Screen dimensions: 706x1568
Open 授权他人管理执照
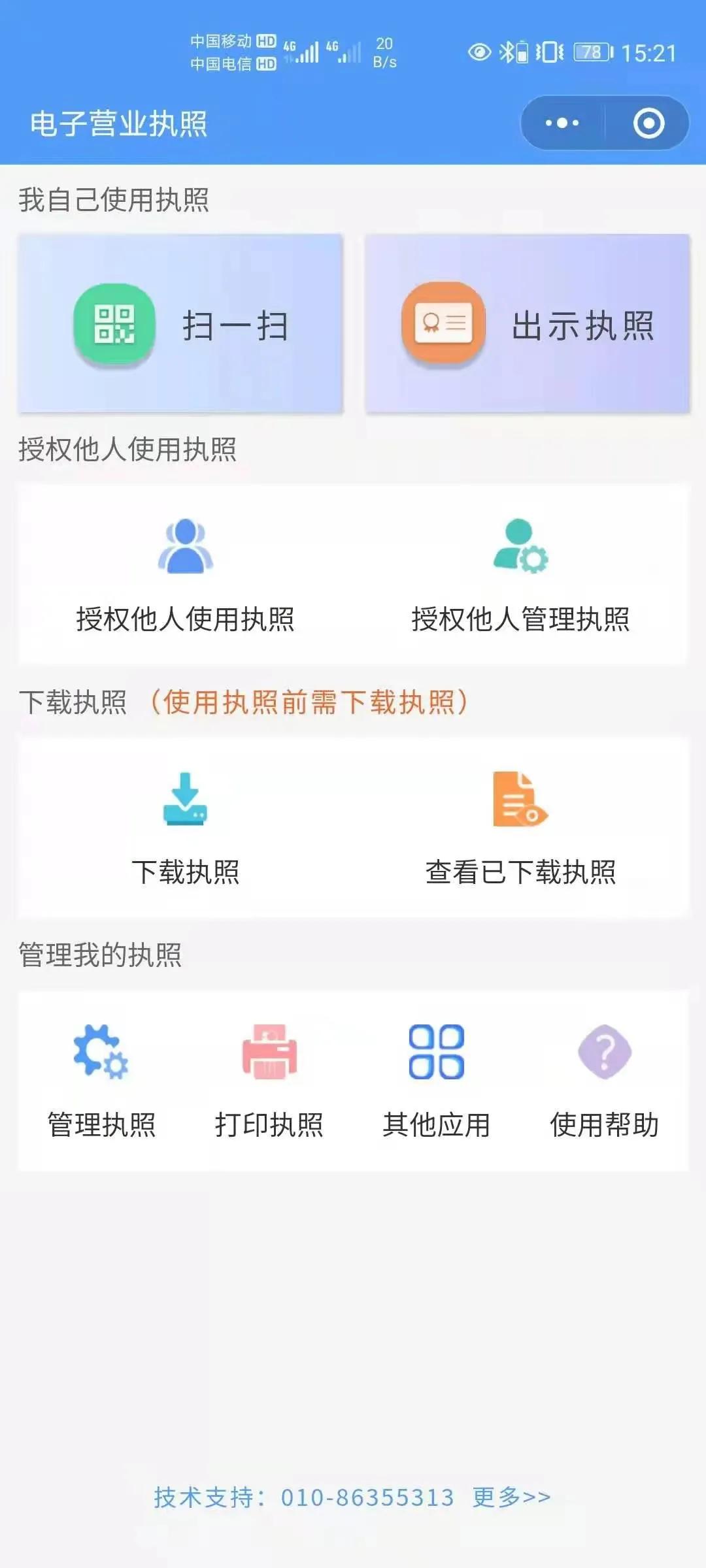[520, 575]
